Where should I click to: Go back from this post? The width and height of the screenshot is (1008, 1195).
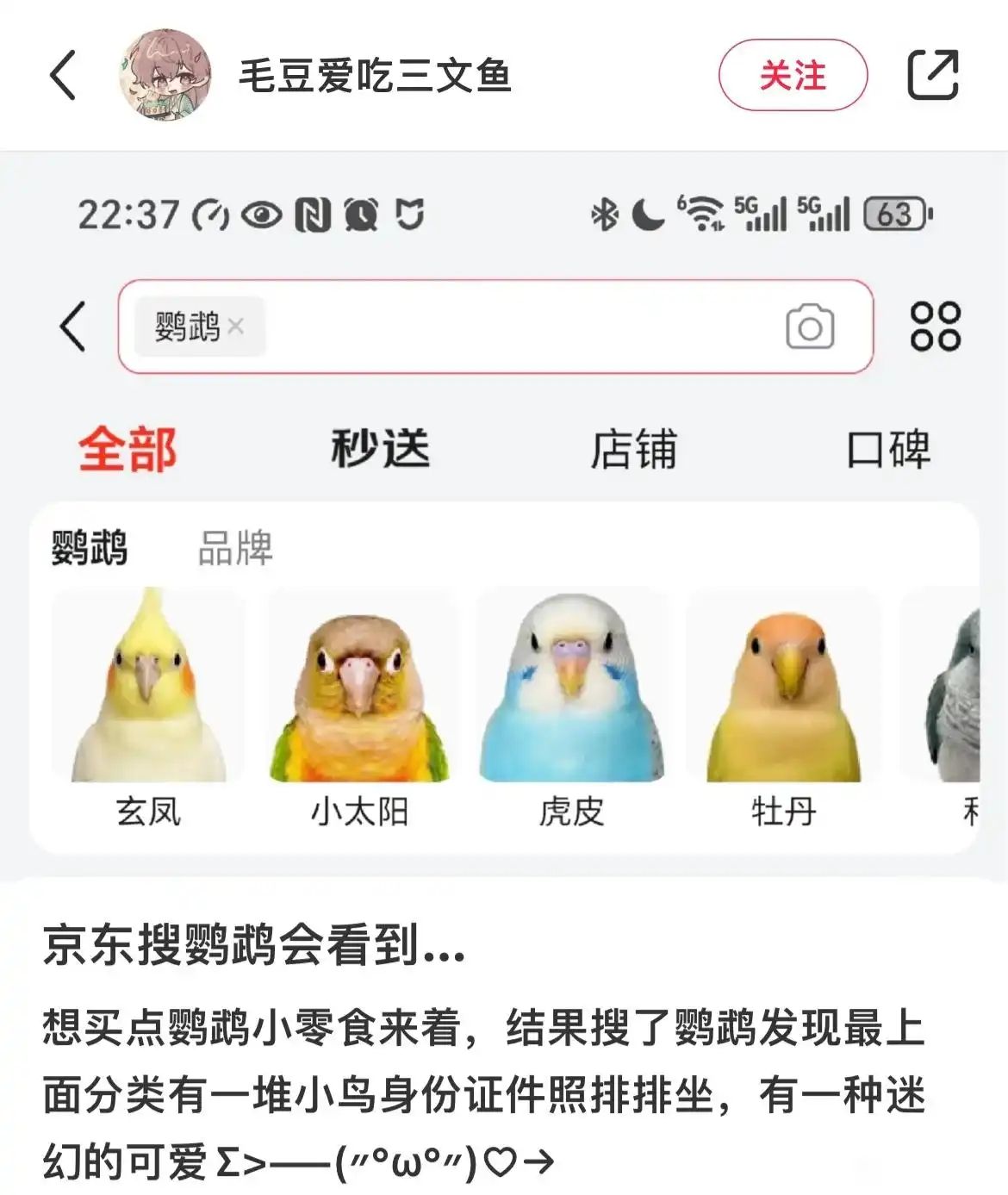click(63, 75)
